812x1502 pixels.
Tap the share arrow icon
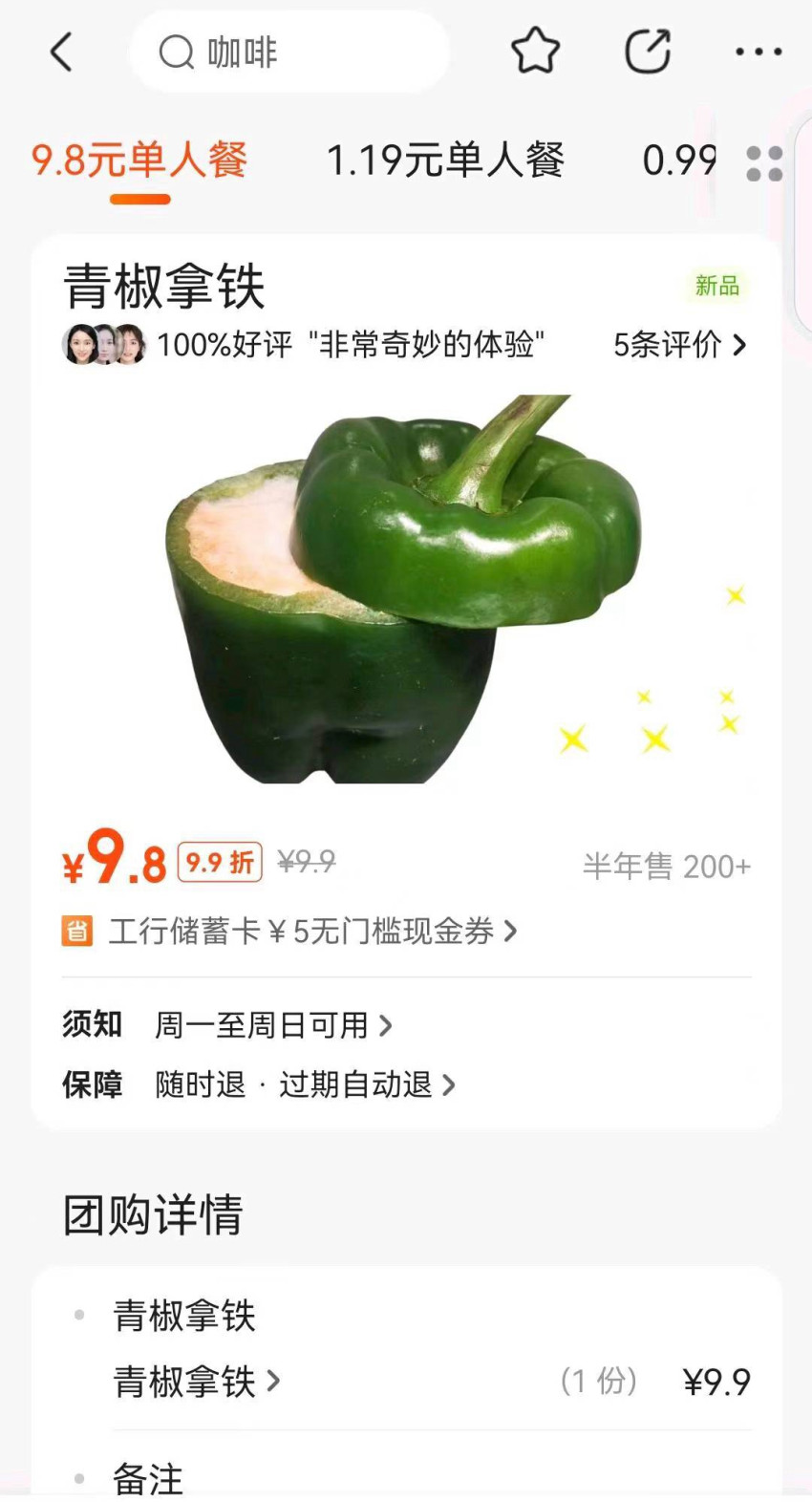[x=649, y=53]
